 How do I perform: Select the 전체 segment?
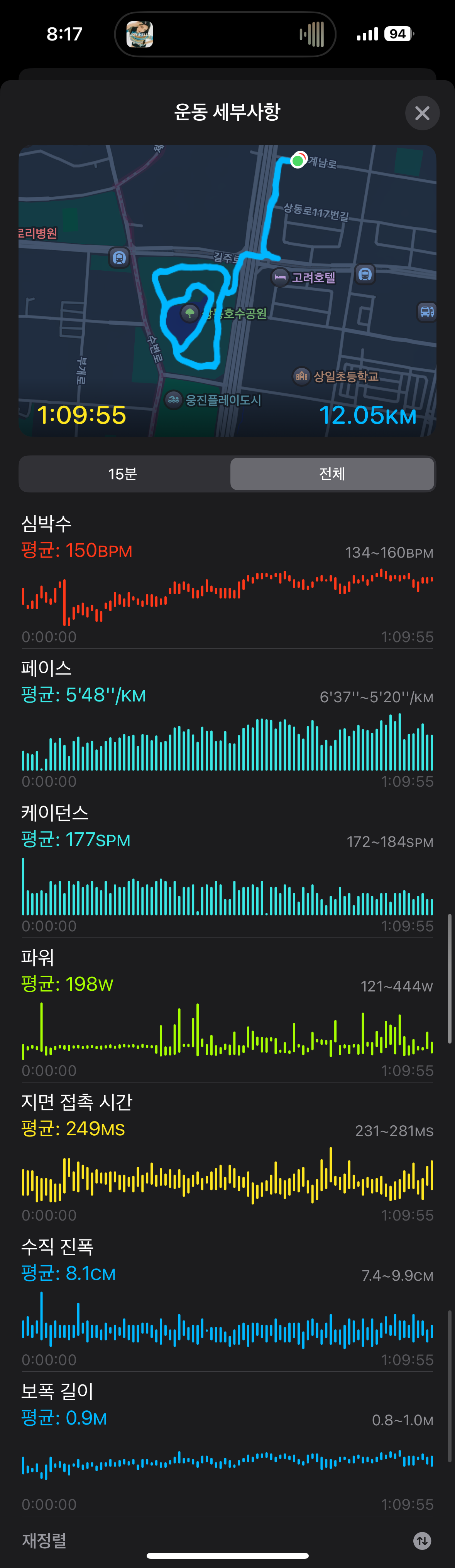point(332,474)
